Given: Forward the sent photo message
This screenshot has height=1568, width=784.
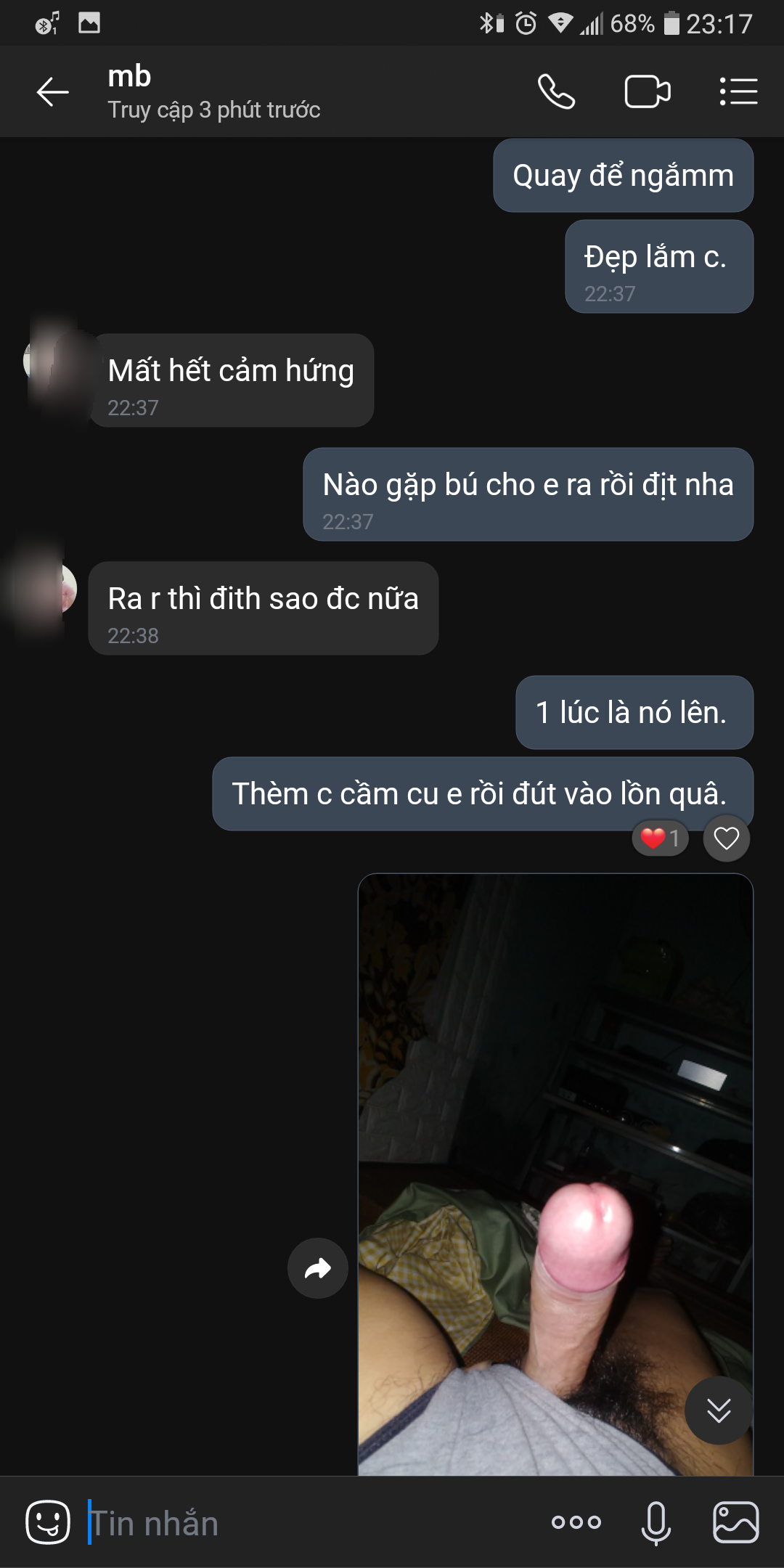Looking at the screenshot, I should pyautogui.click(x=318, y=1268).
